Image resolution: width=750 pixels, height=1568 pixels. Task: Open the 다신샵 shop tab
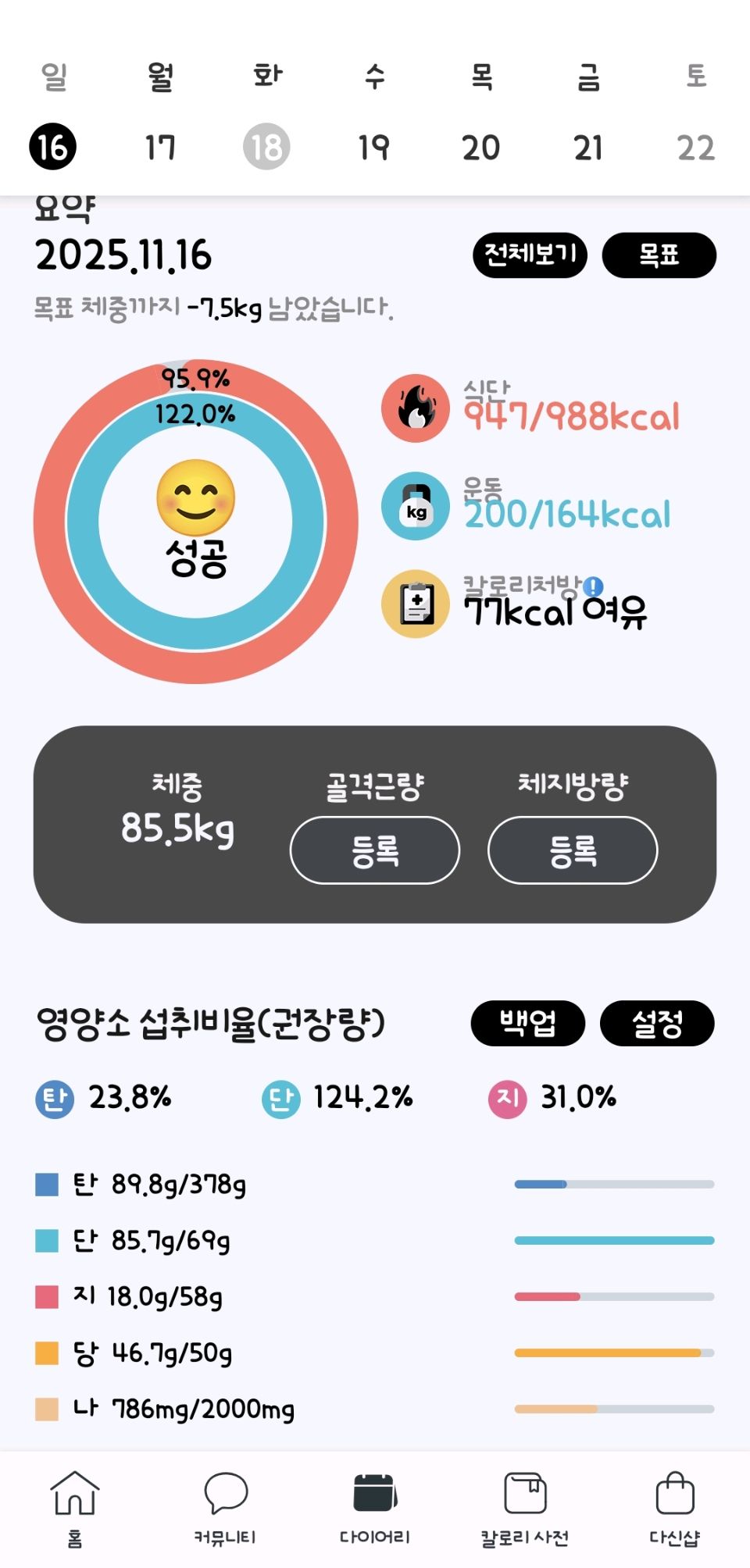pyautogui.click(x=675, y=1507)
